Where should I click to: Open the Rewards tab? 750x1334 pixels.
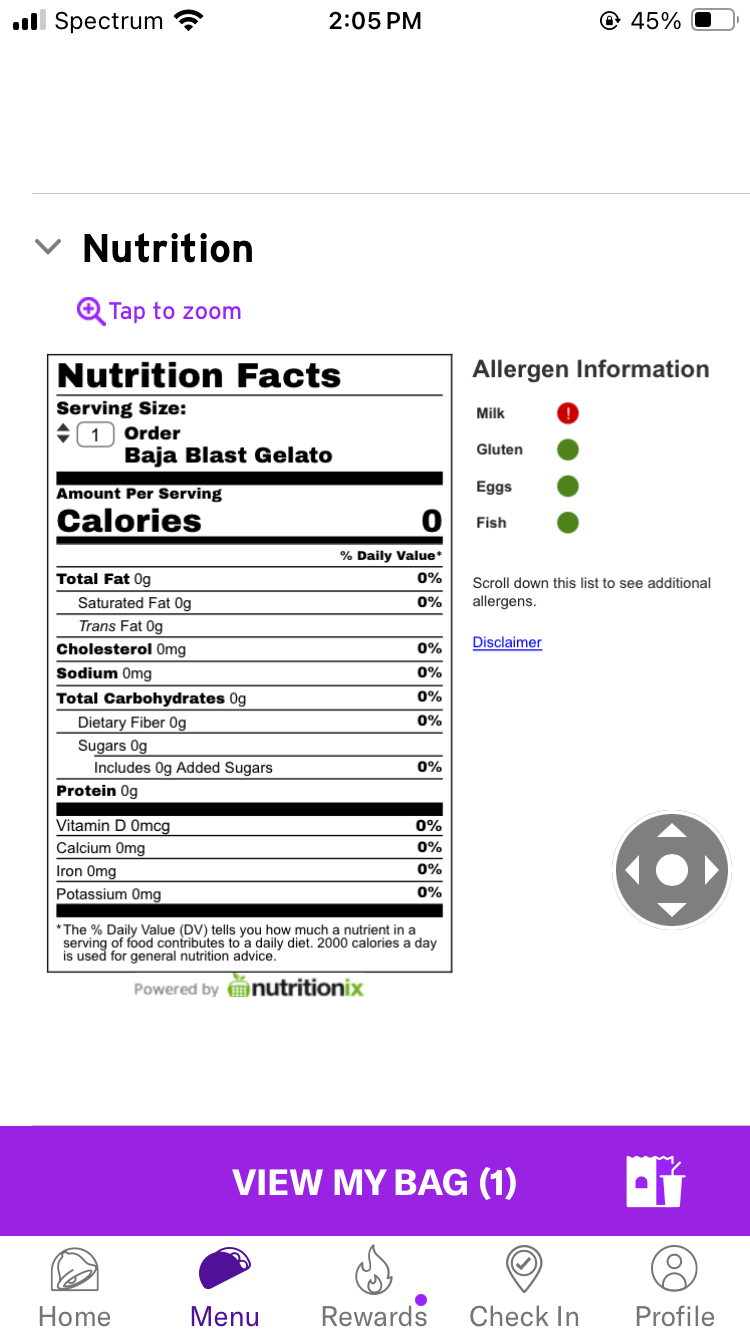point(375,1288)
